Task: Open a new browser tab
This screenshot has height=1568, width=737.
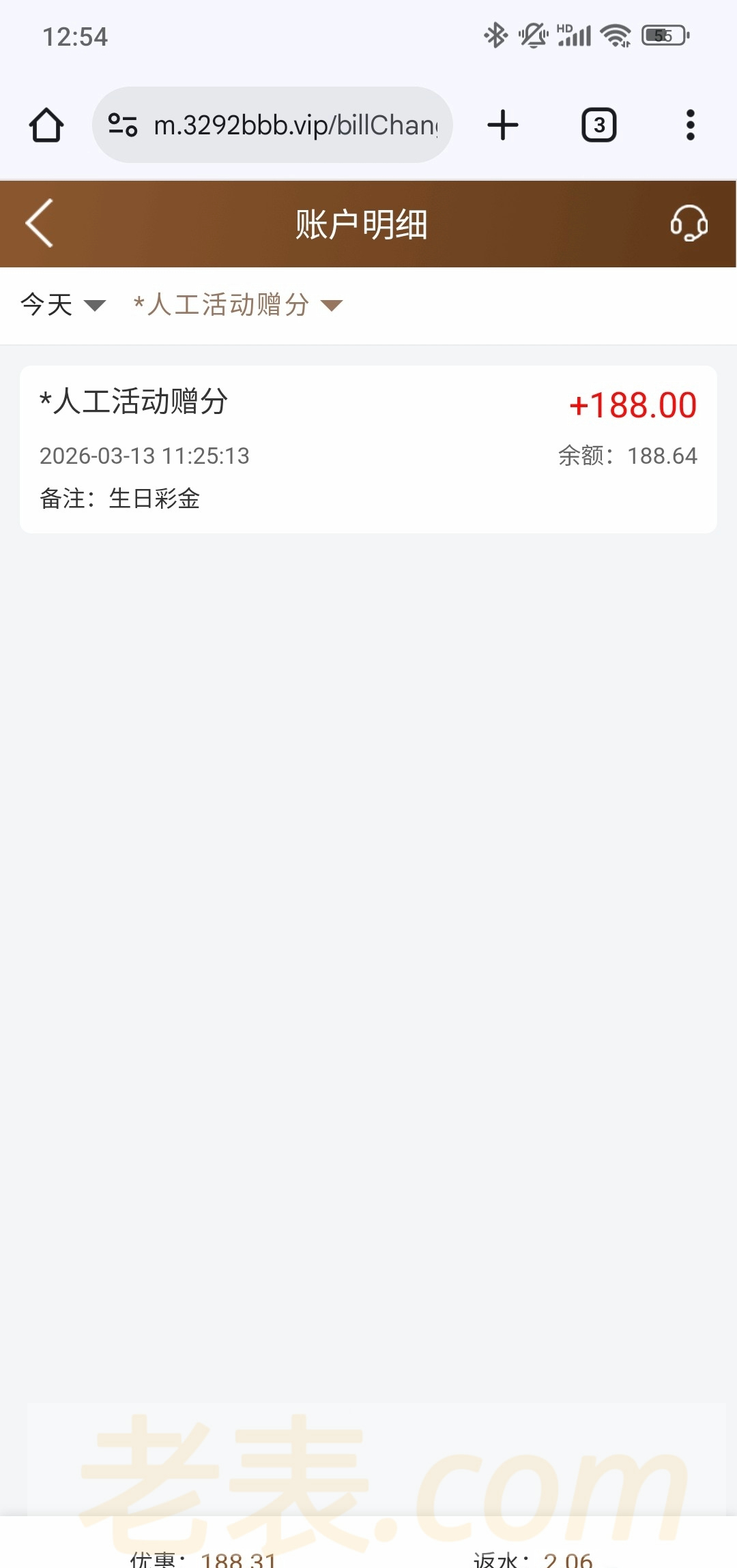Action: click(503, 125)
